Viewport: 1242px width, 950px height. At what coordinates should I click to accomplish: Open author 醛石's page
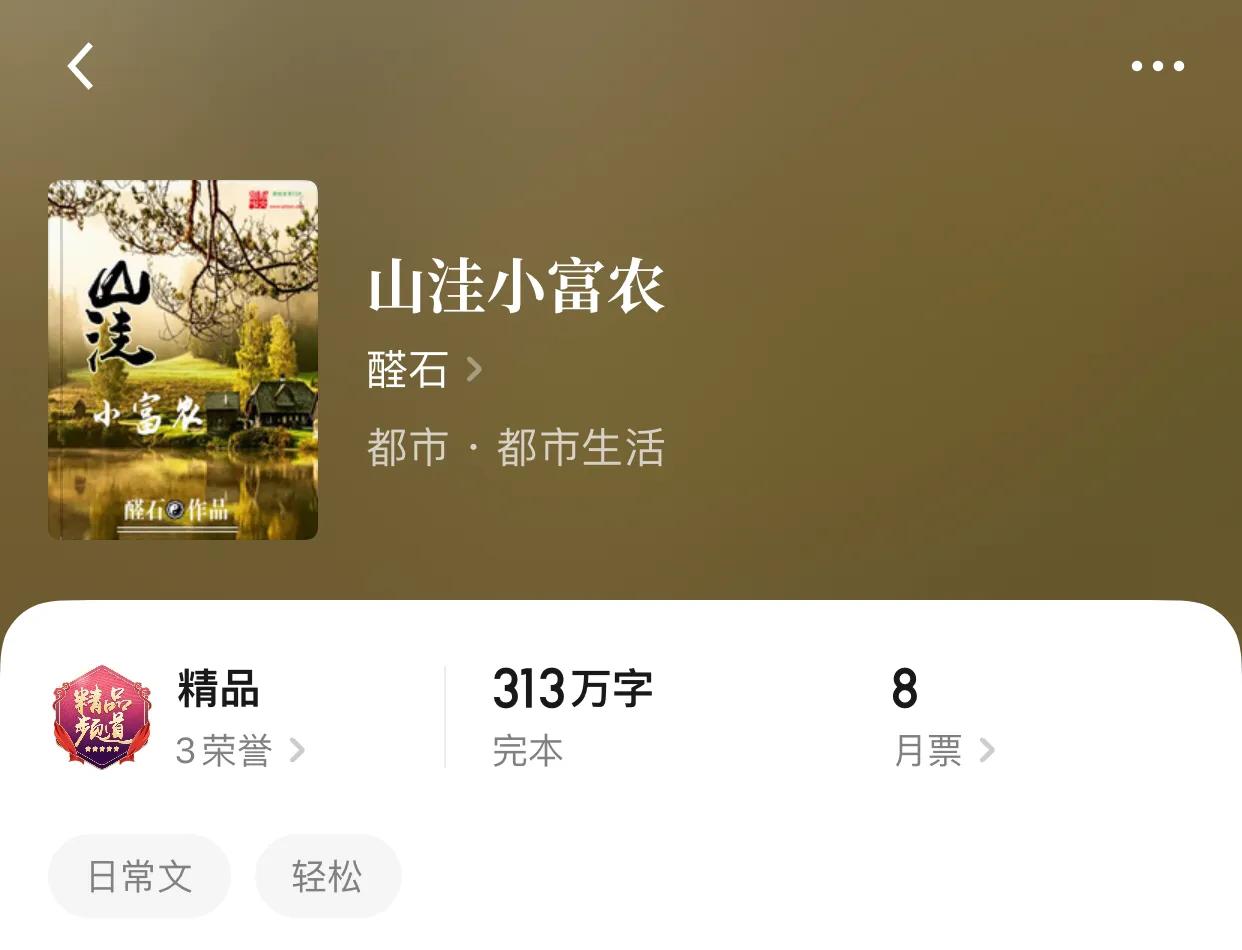tap(424, 370)
